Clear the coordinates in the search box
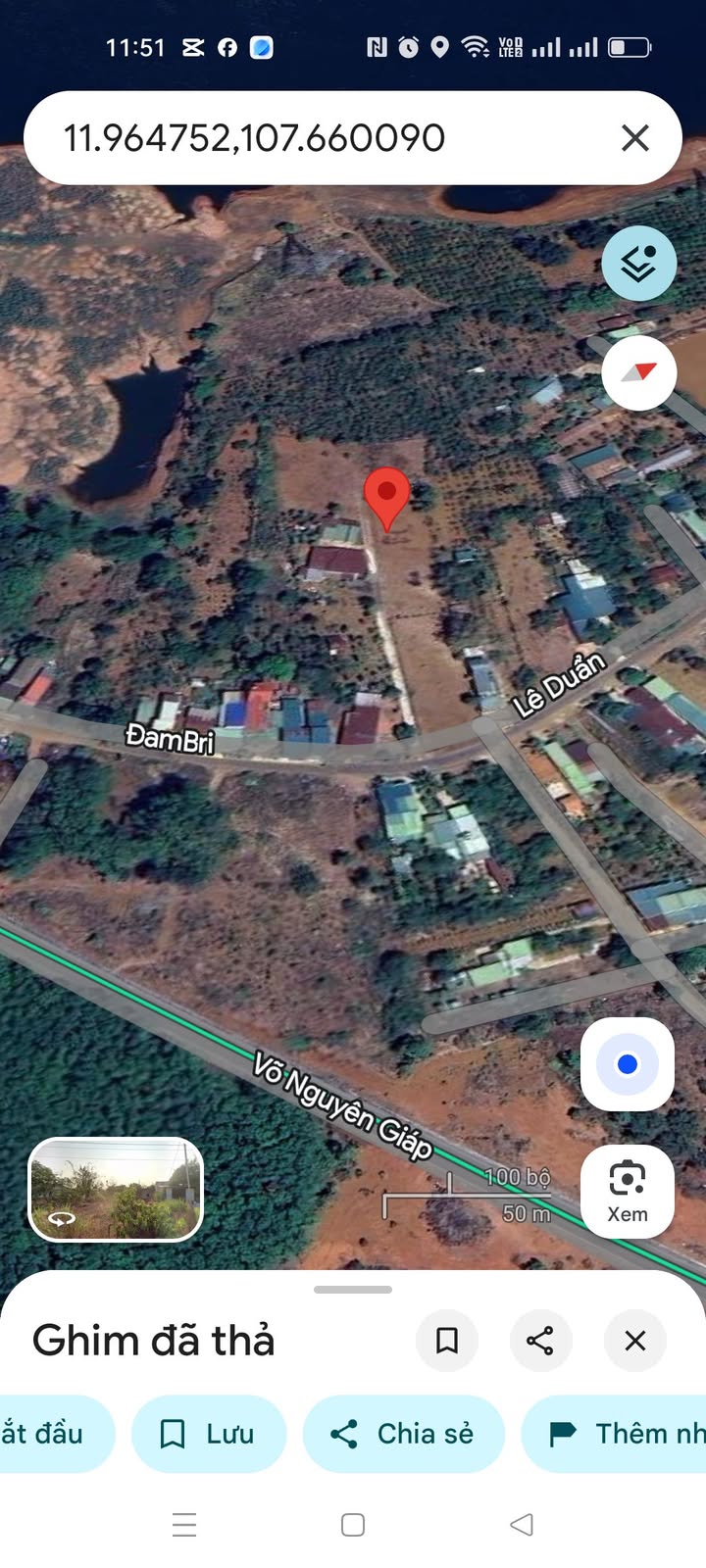The height and width of the screenshot is (1568, 706). [635, 138]
